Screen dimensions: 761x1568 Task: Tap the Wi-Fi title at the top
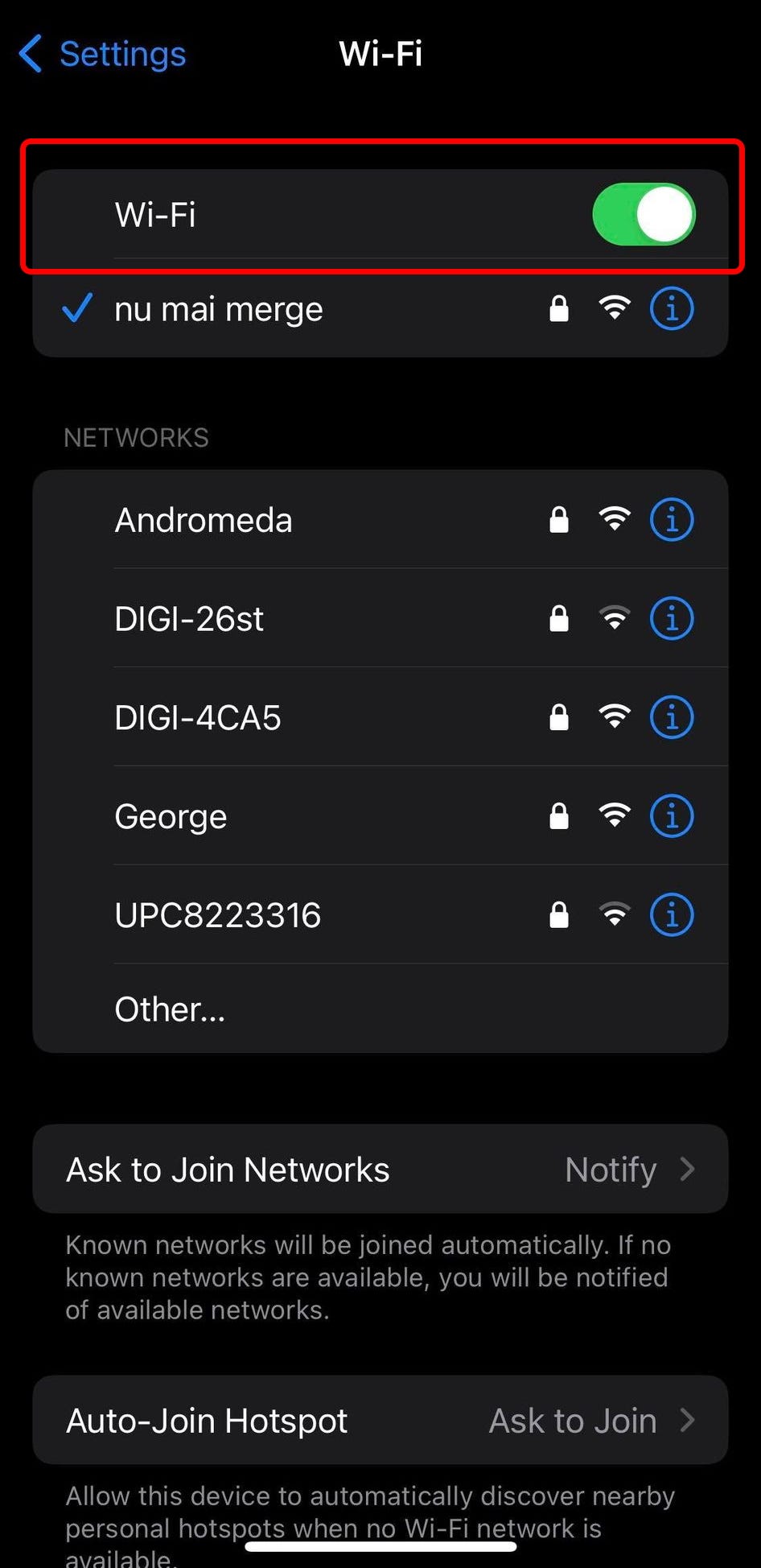pyautogui.click(x=380, y=53)
